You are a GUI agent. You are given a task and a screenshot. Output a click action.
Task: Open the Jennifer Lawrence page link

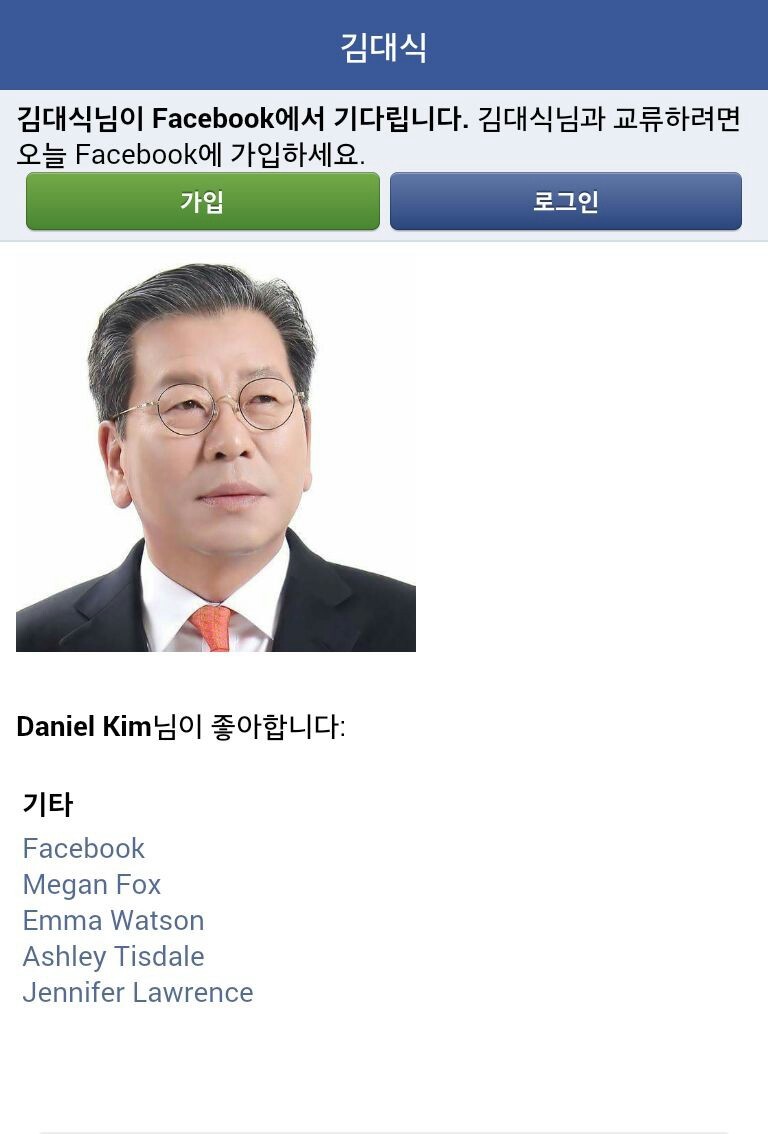[x=138, y=992]
